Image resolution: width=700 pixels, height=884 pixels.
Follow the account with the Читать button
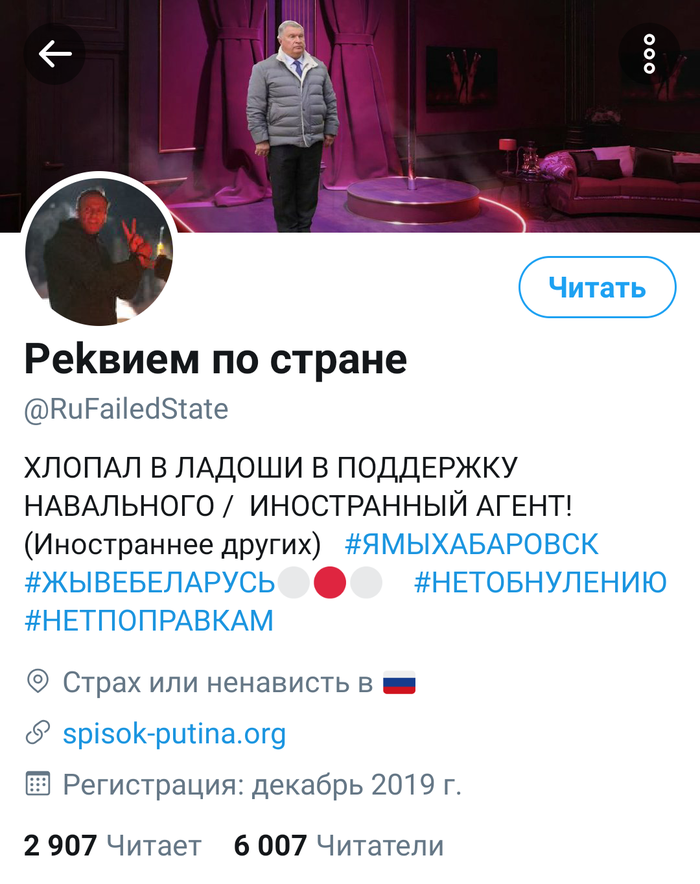tap(597, 288)
